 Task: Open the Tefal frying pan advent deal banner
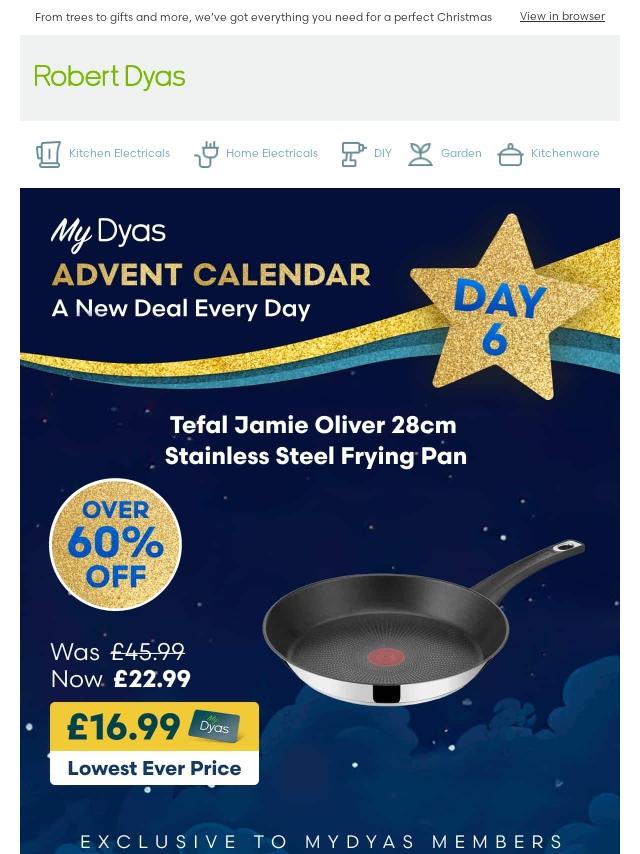pos(320,520)
